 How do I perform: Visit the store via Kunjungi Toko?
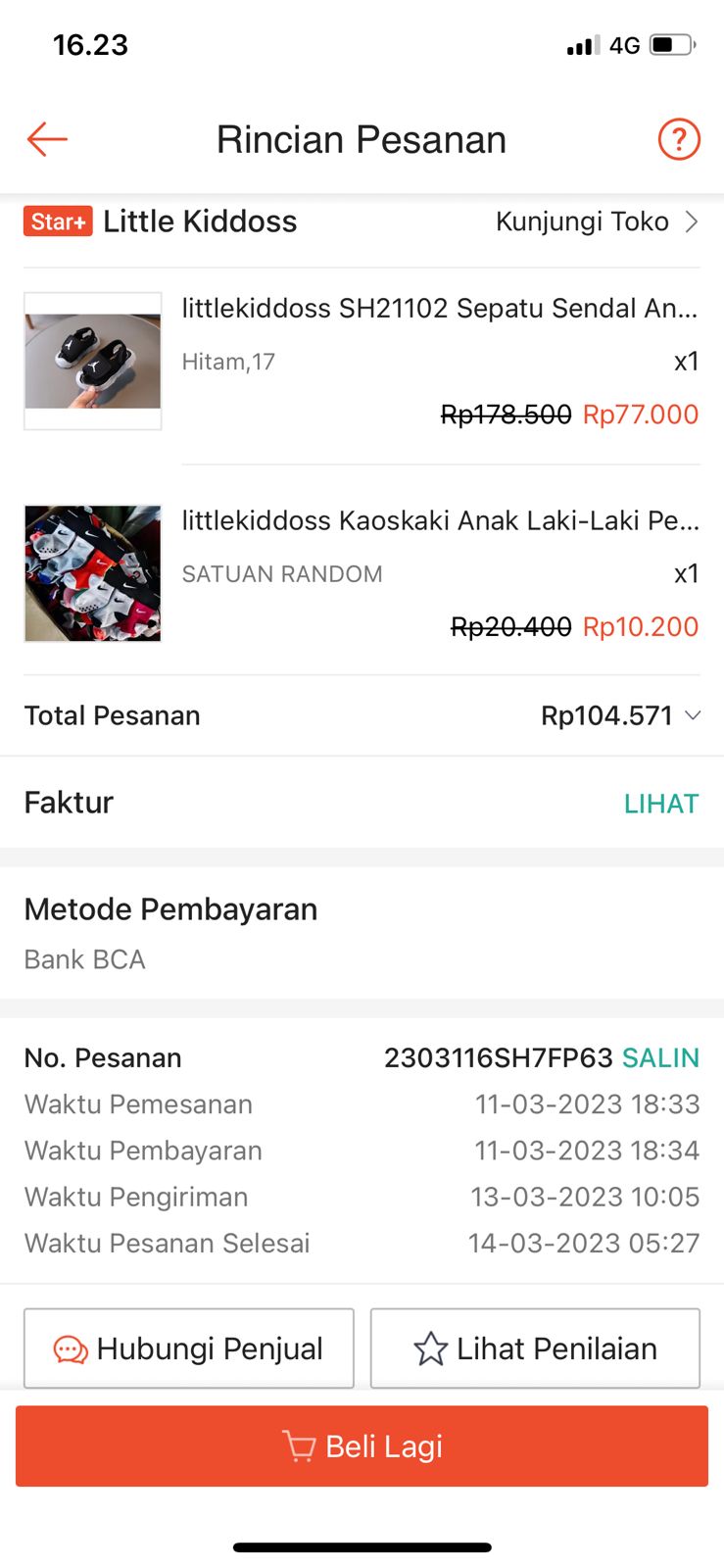(596, 221)
